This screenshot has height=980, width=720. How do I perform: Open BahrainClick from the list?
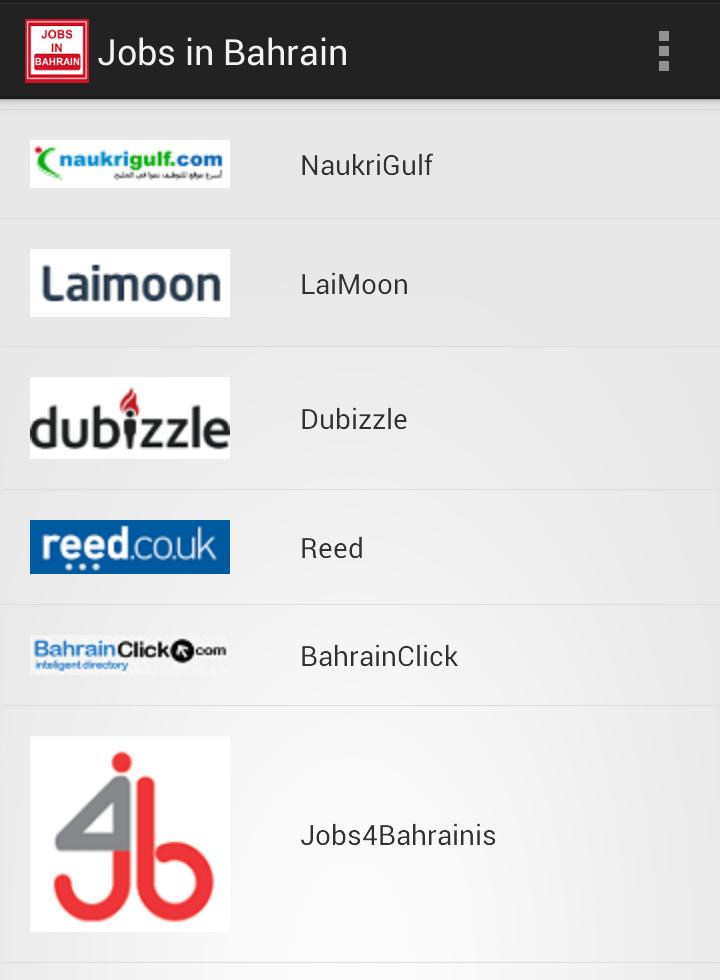tap(379, 656)
